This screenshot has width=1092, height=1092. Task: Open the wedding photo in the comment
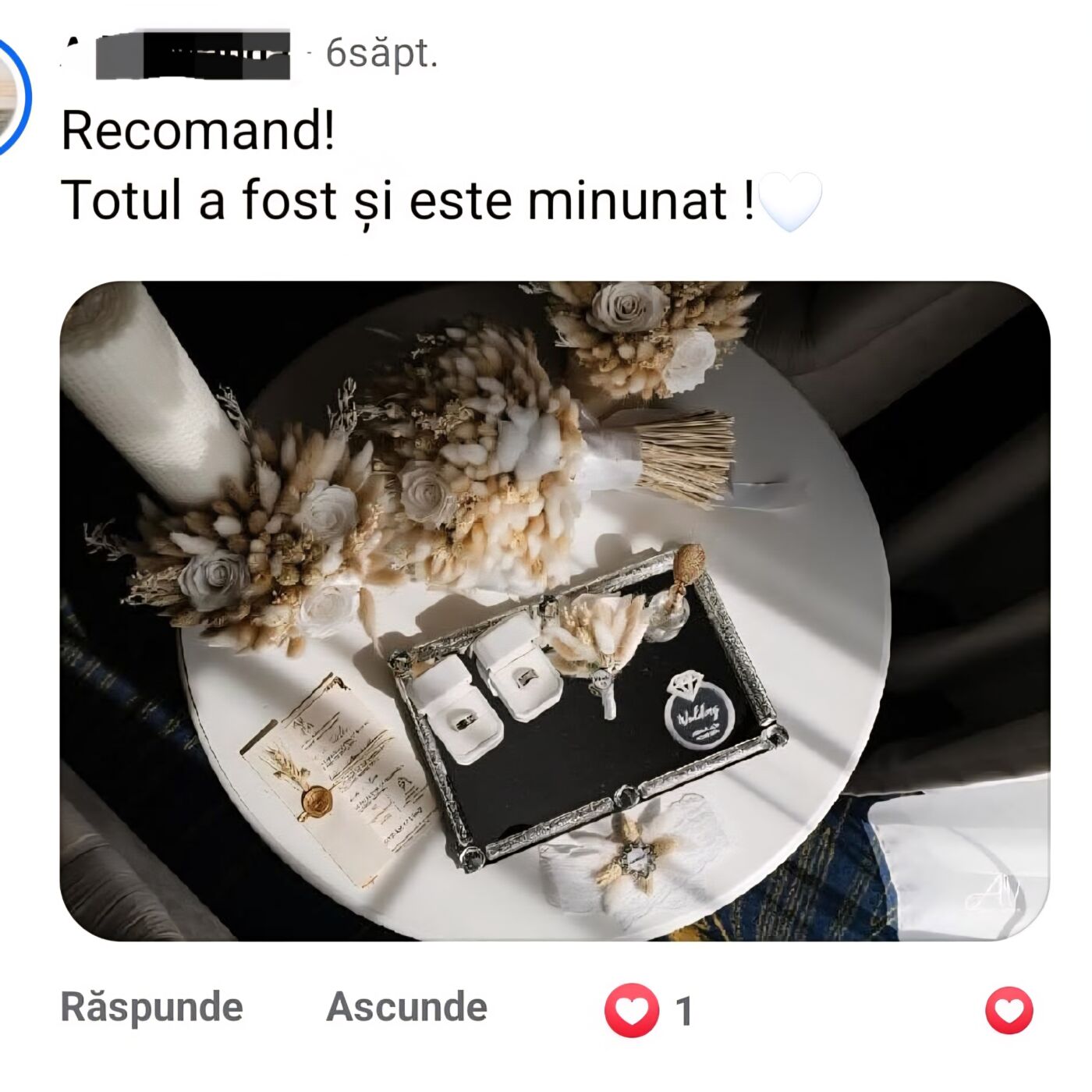pos(555,611)
